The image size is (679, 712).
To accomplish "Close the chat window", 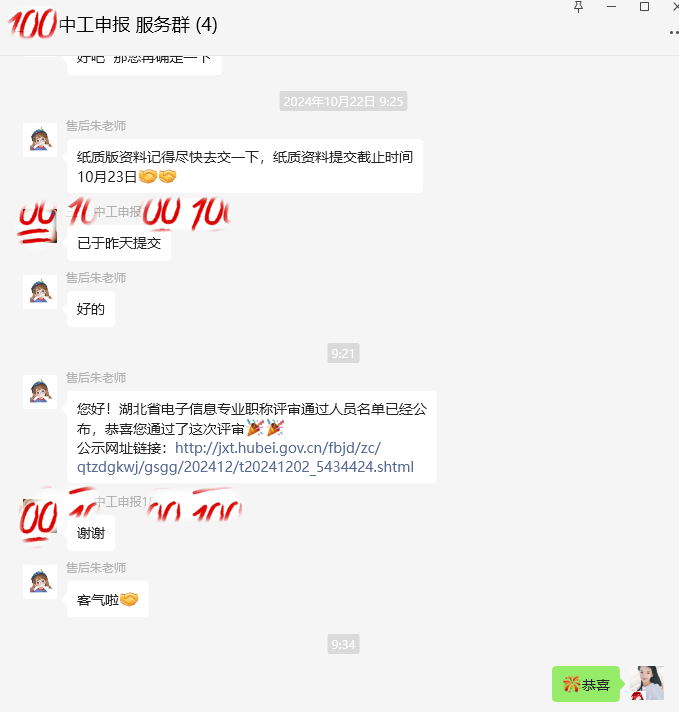I will click(x=674, y=7).
